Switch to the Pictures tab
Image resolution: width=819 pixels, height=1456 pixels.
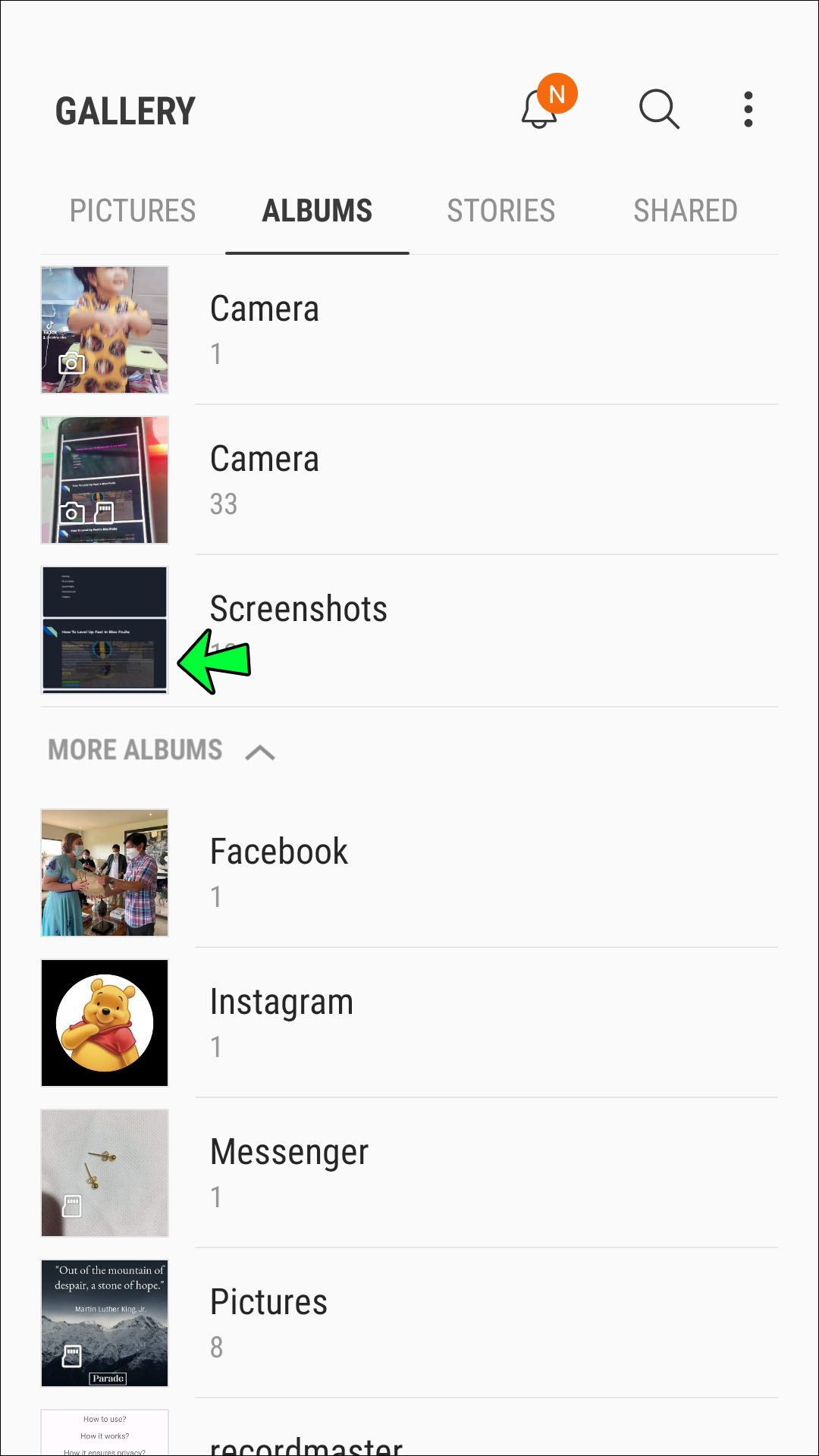133,211
